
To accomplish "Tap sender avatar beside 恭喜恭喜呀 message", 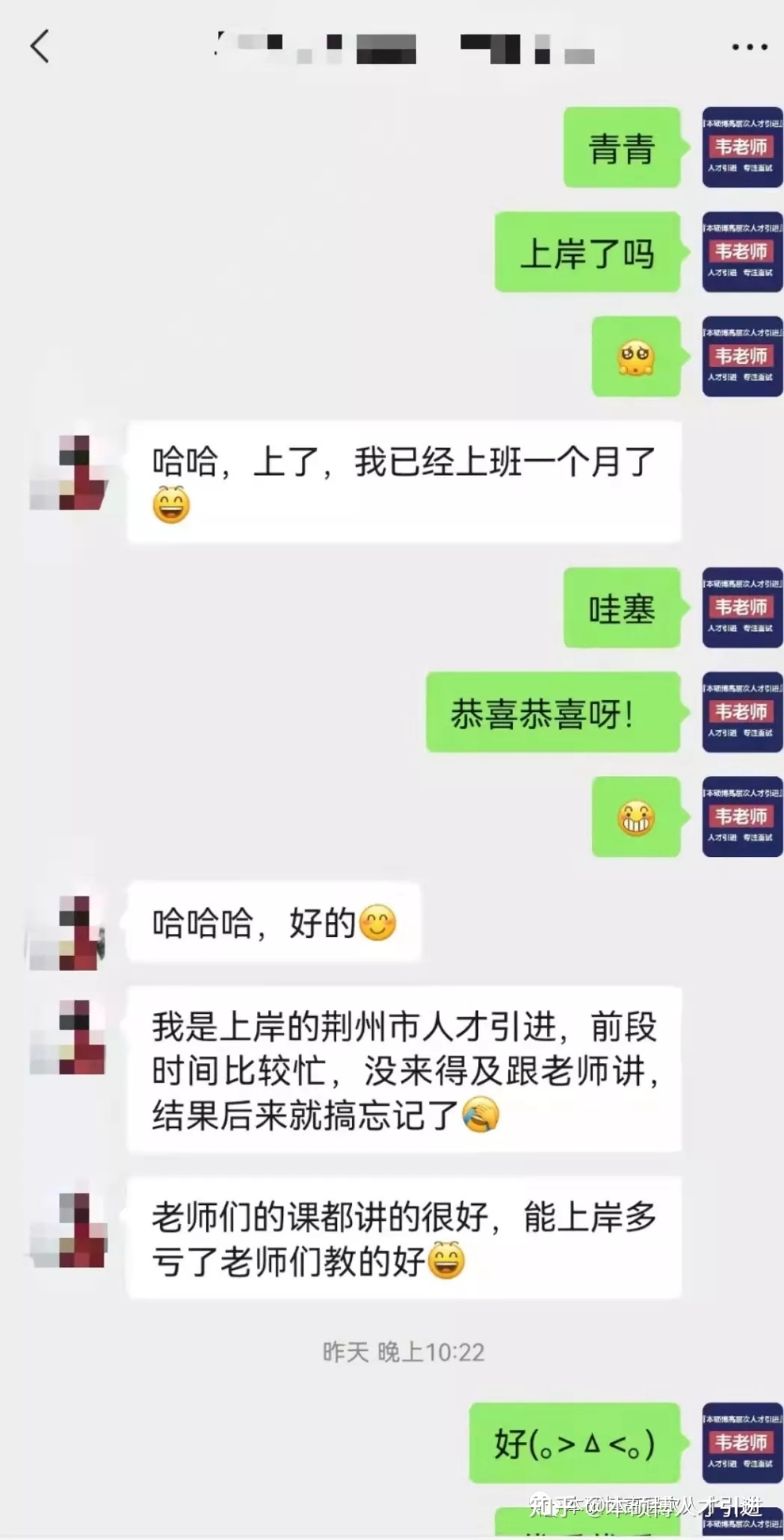I will pyautogui.click(x=742, y=712).
